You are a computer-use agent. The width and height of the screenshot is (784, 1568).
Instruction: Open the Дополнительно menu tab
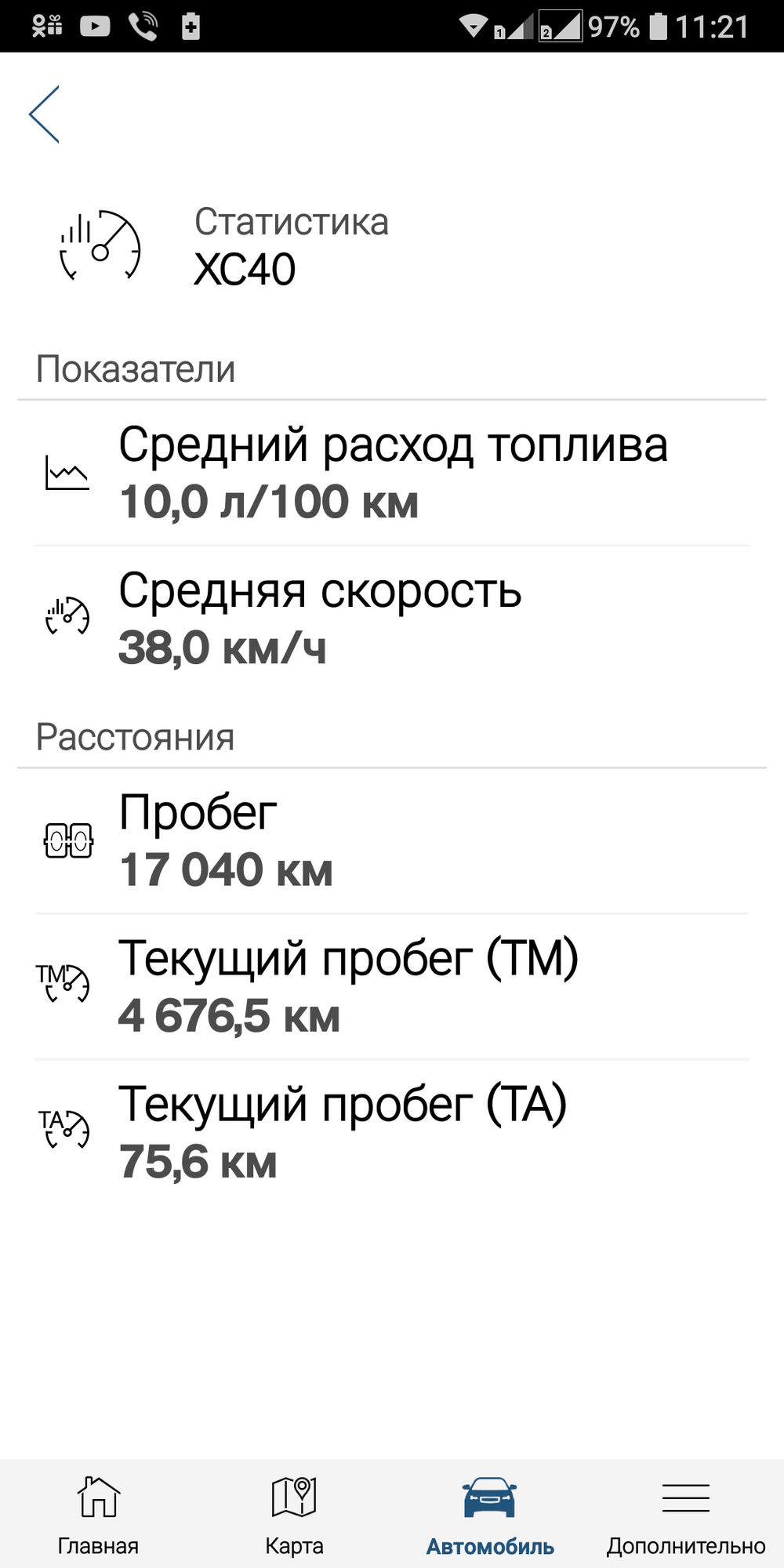(x=686, y=1515)
